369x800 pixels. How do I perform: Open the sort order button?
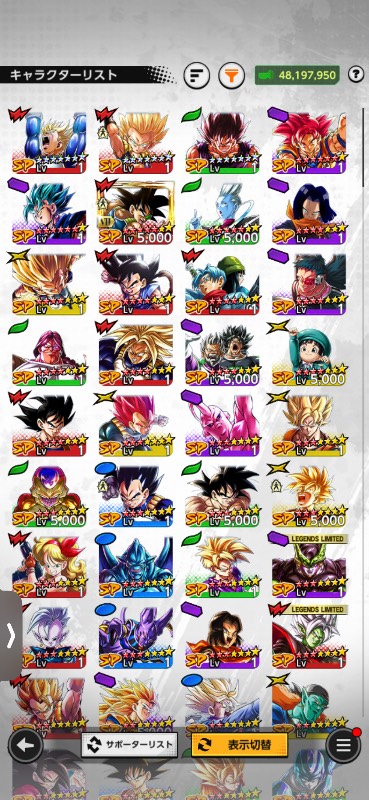click(x=196, y=76)
